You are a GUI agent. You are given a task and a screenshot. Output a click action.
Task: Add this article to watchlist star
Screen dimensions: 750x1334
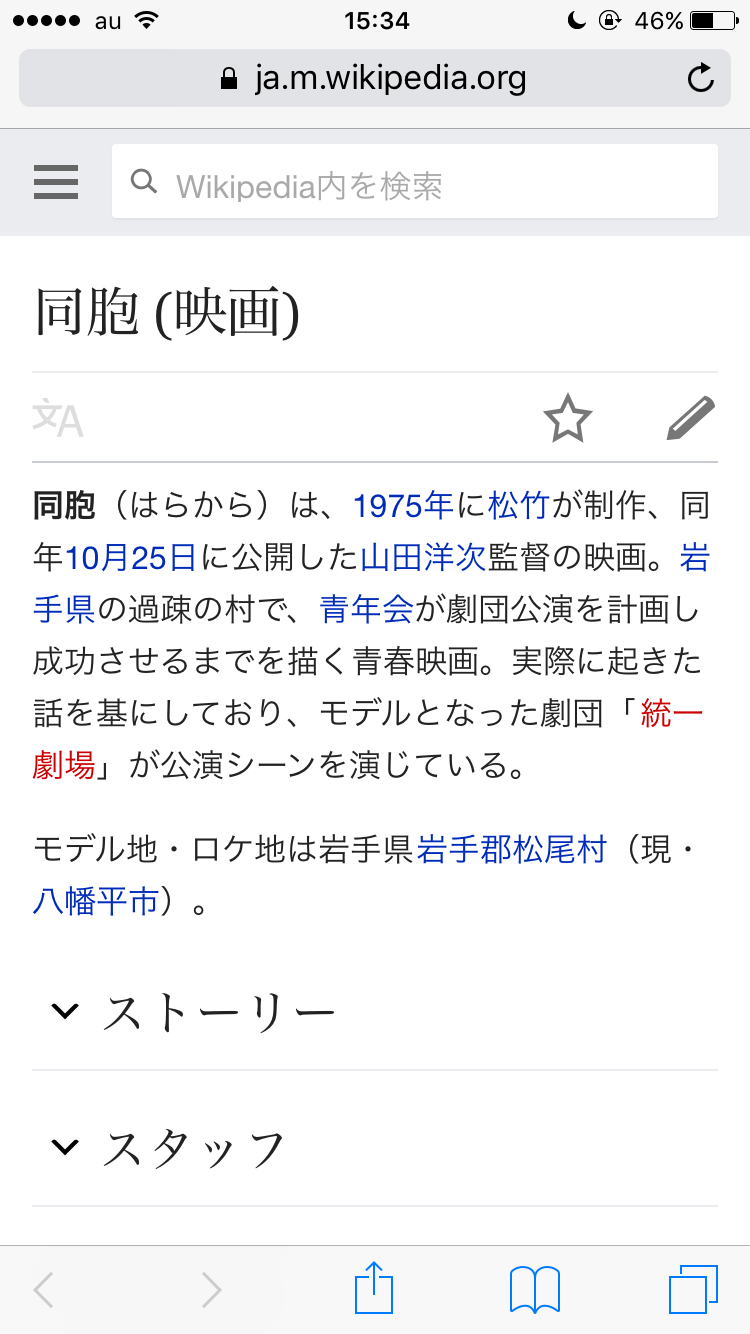click(x=567, y=419)
